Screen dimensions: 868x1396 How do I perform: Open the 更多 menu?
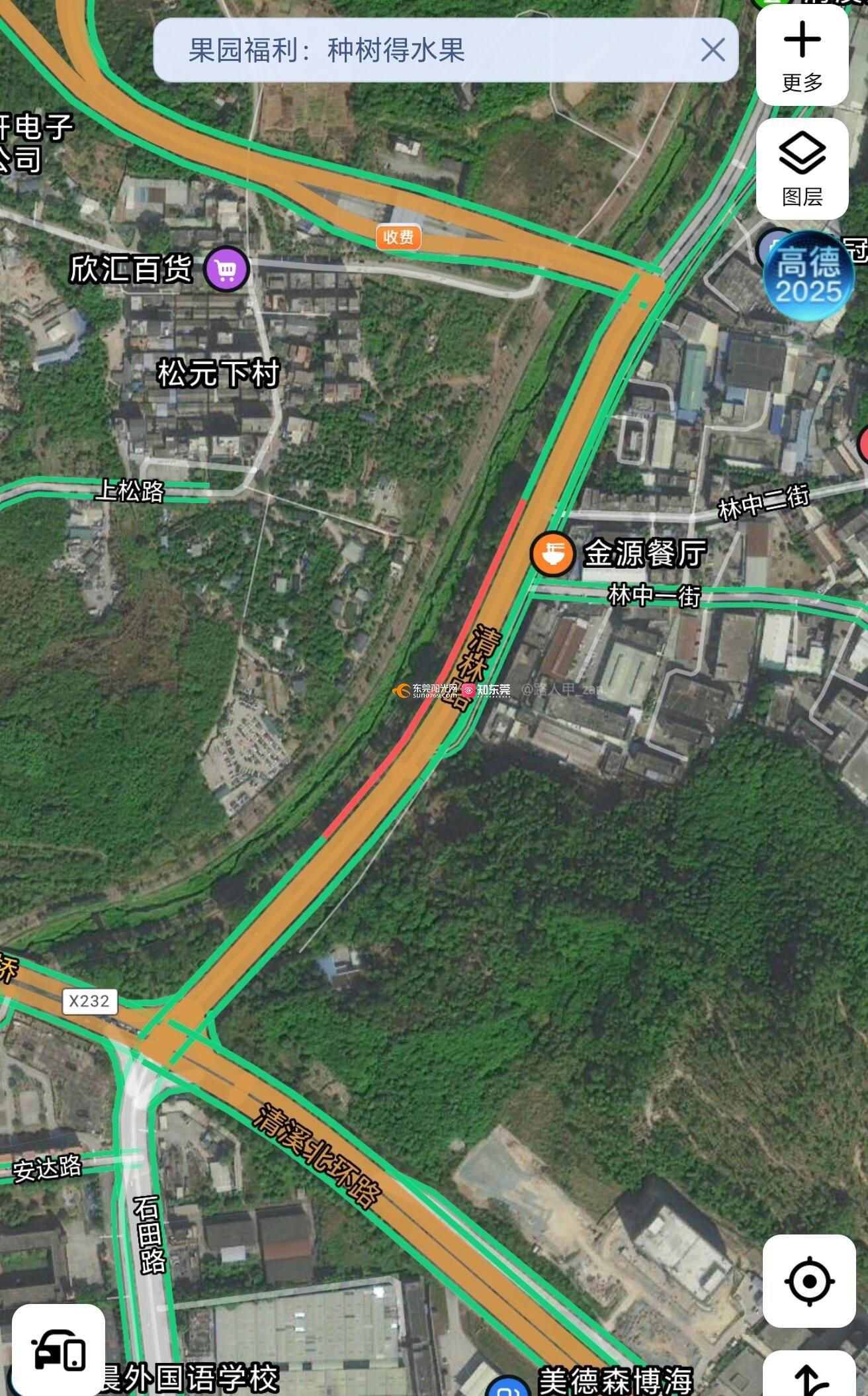[802, 56]
